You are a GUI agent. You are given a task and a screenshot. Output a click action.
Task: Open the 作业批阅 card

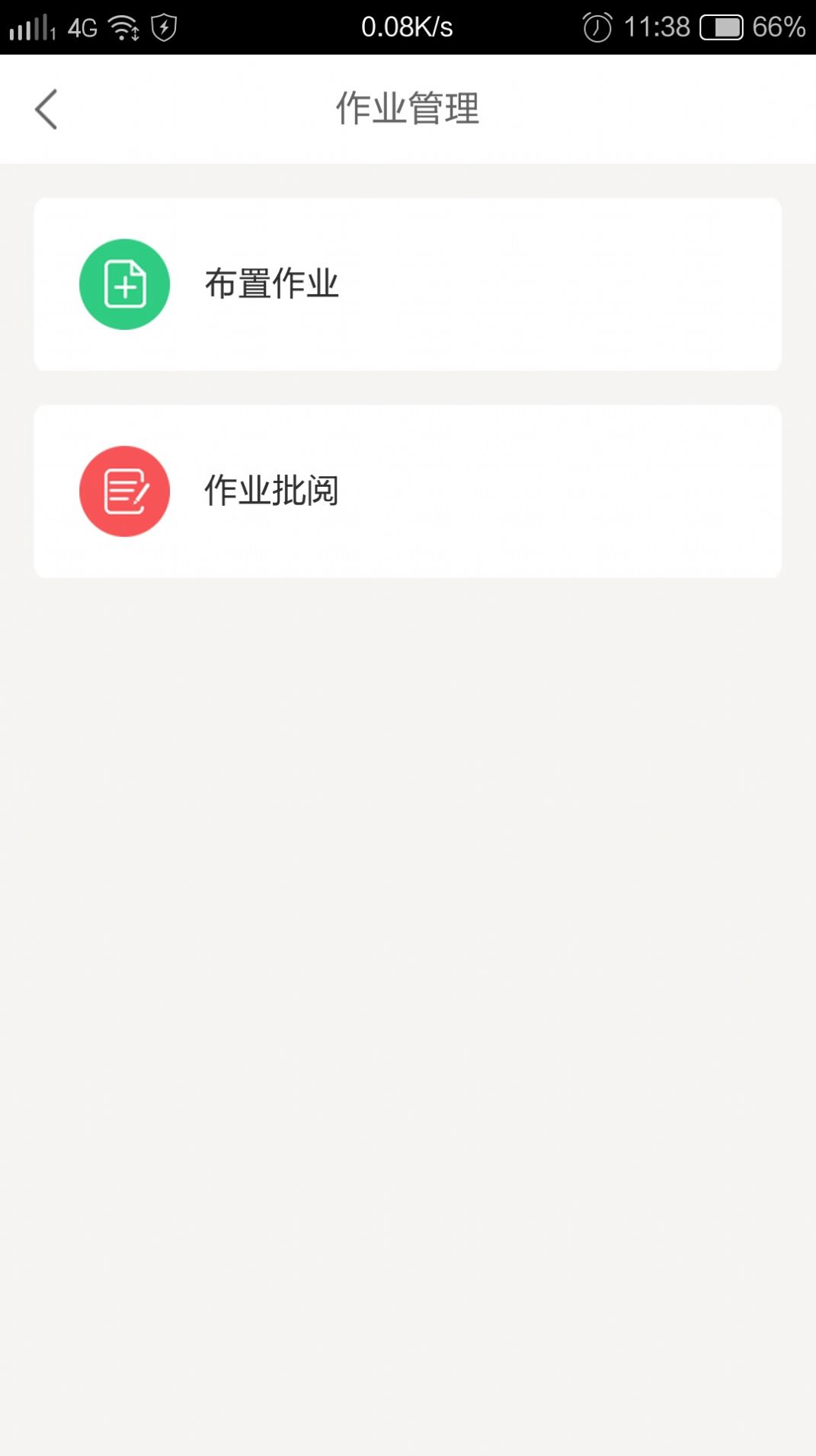click(x=408, y=490)
